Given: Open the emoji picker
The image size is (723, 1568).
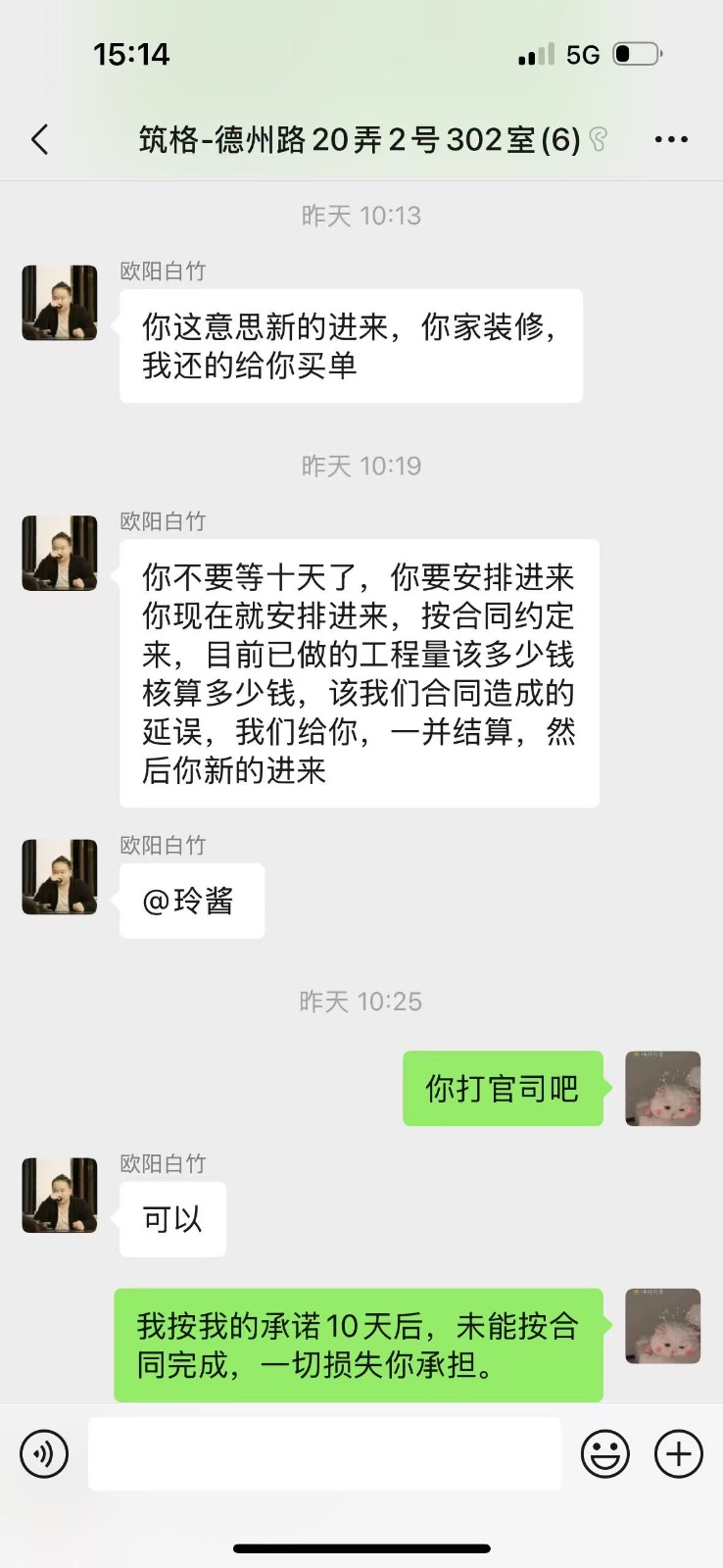Looking at the screenshot, I should click(x=604, y=1453).
